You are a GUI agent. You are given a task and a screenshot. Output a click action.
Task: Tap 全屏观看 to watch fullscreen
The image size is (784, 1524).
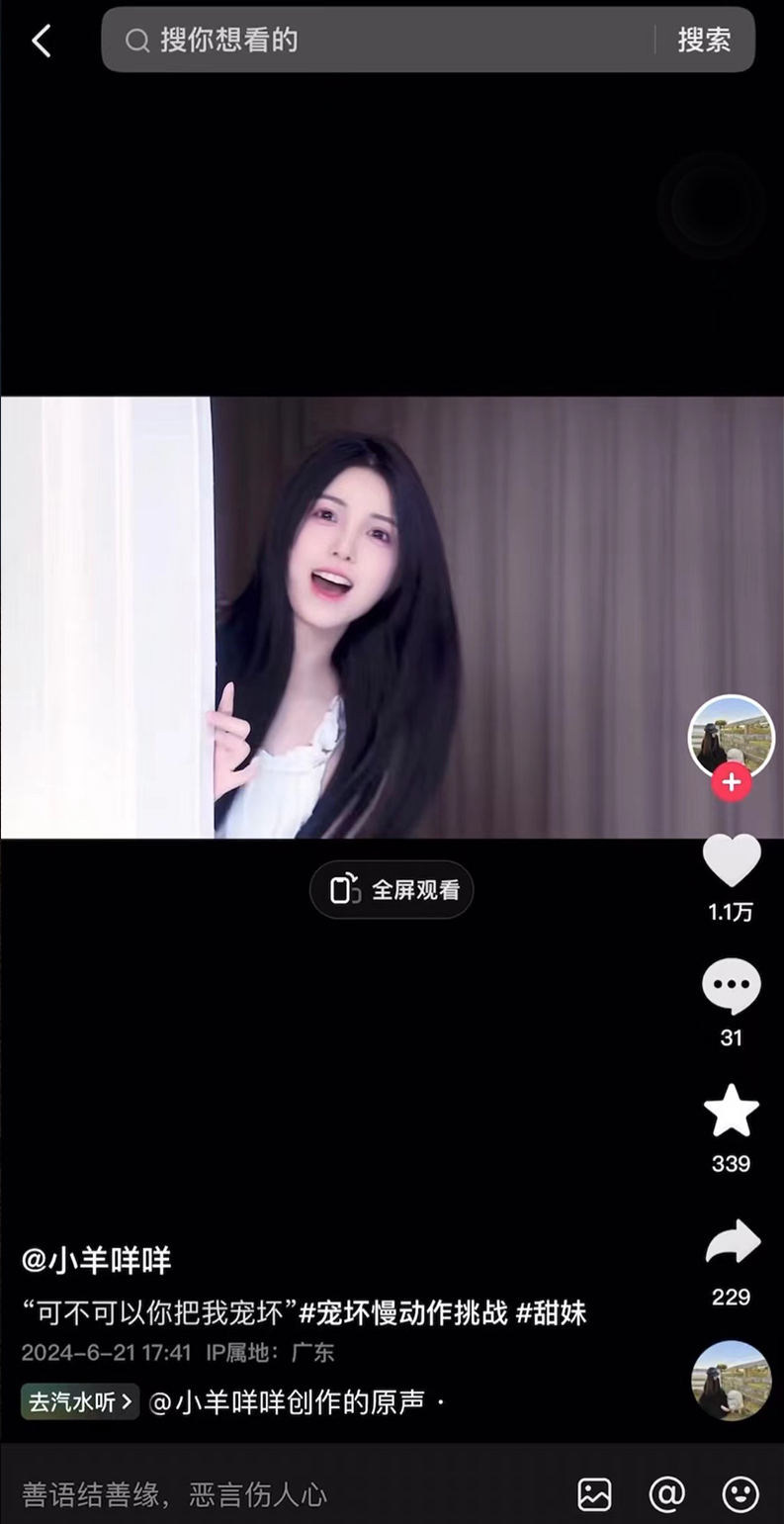392,889
